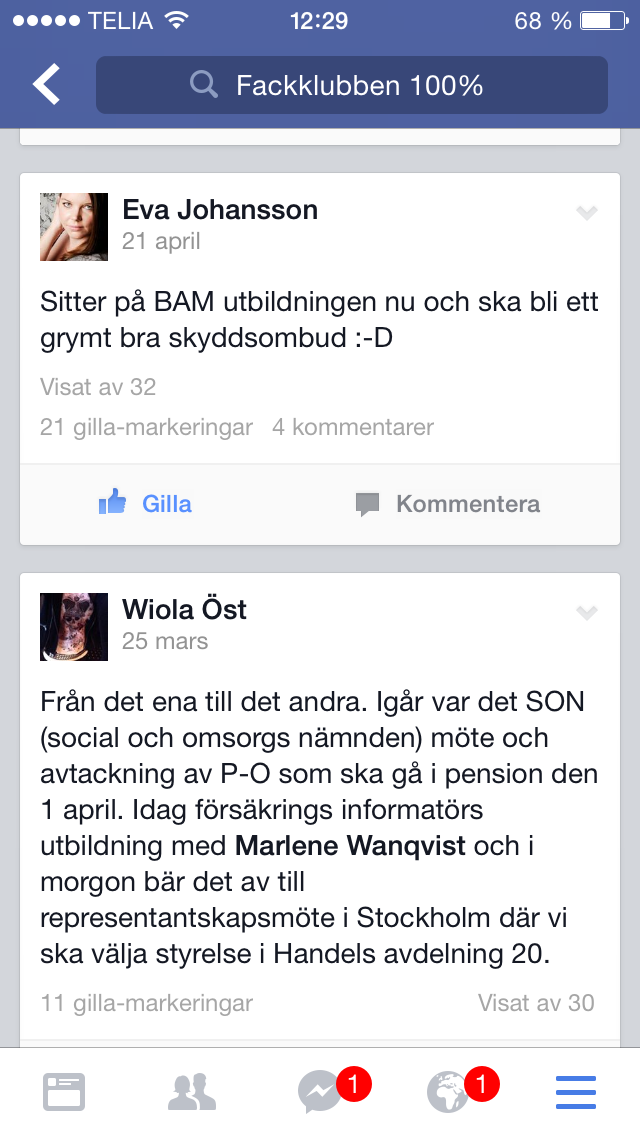640x1136 pixels.
Task: Open tagged profile Marlene Wanqvist
Action: coord(350,847)
